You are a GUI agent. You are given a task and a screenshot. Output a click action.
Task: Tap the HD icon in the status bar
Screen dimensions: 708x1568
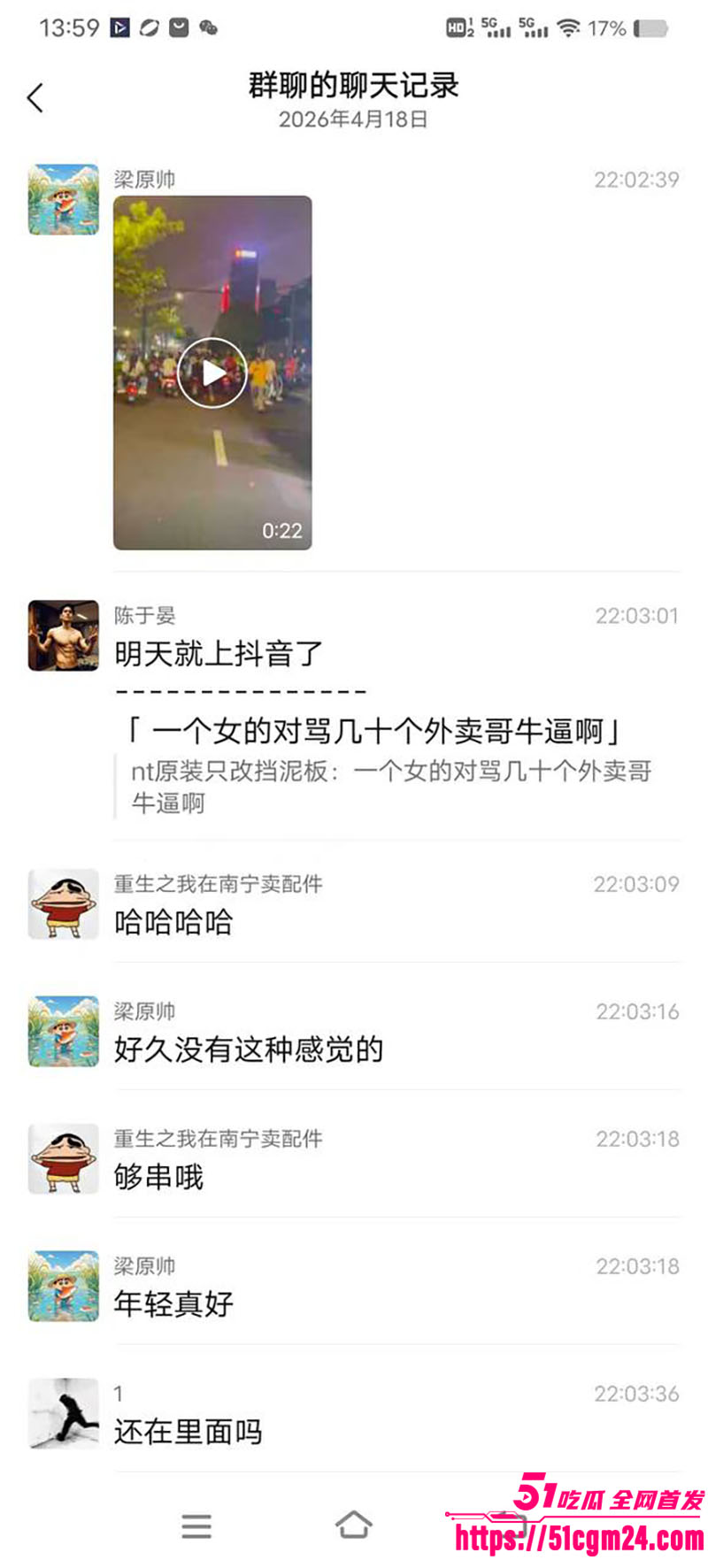[457, 27]
